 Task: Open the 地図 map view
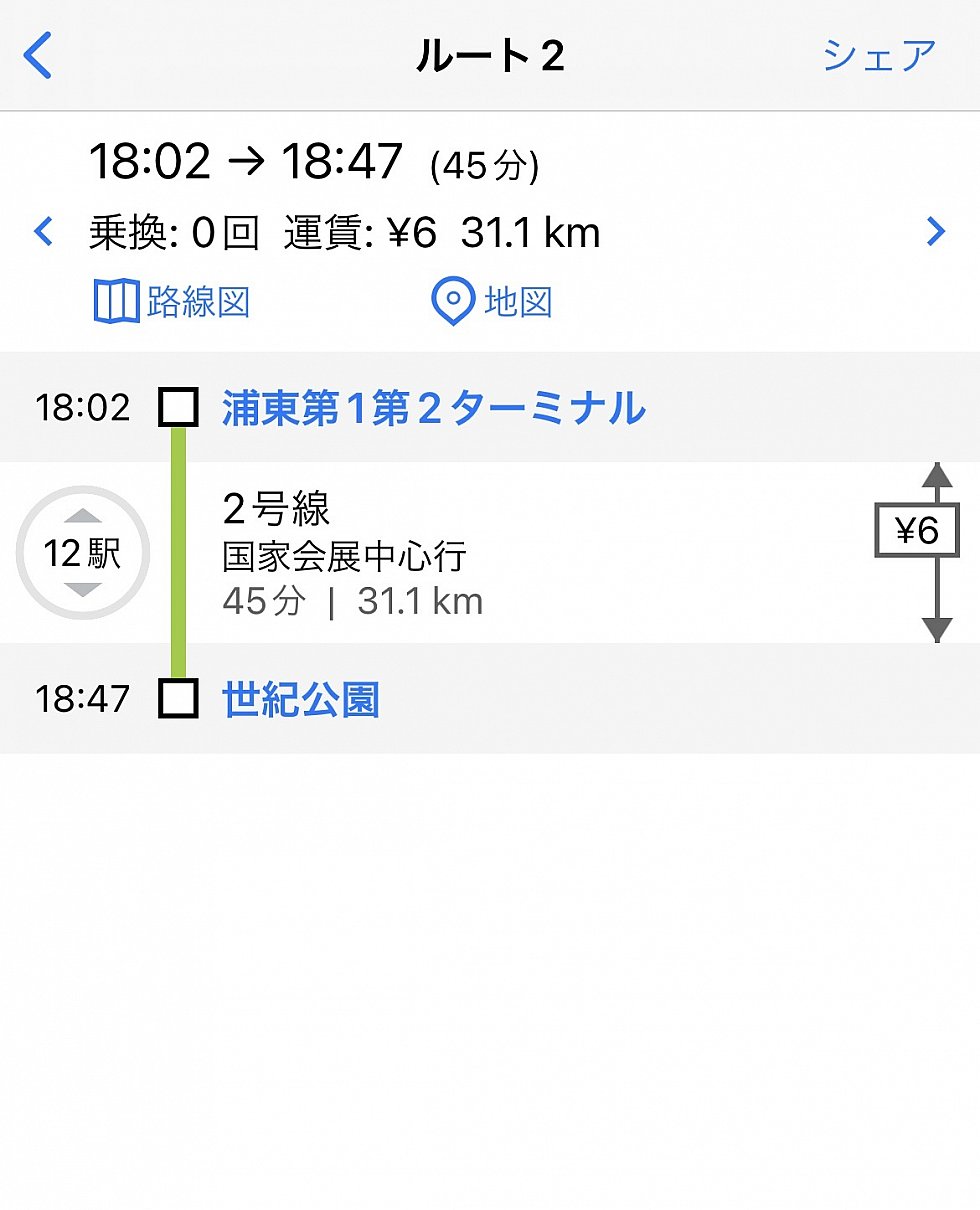click(492, 301)
